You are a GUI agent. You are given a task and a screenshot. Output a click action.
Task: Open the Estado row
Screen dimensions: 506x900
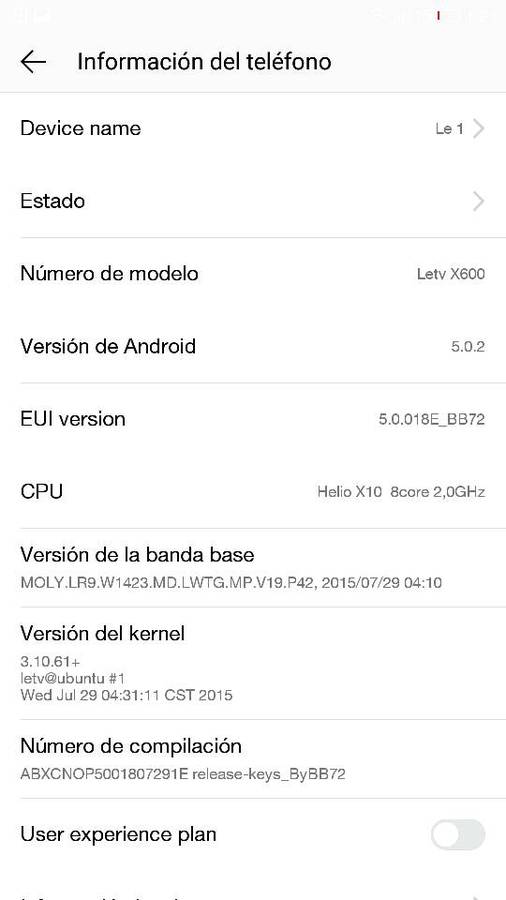pos(253,201)
